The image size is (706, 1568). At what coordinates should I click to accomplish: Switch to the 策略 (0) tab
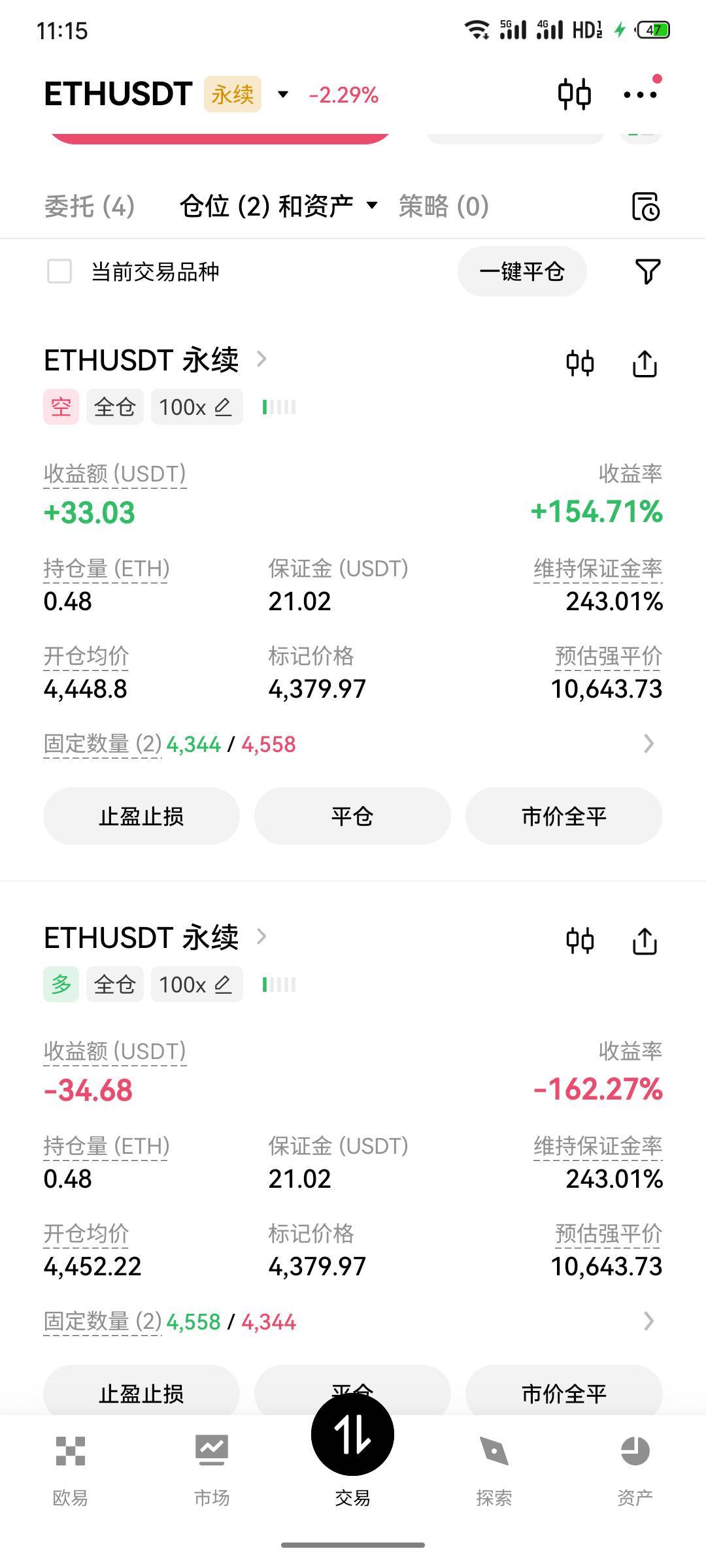[x=444, y=206]
